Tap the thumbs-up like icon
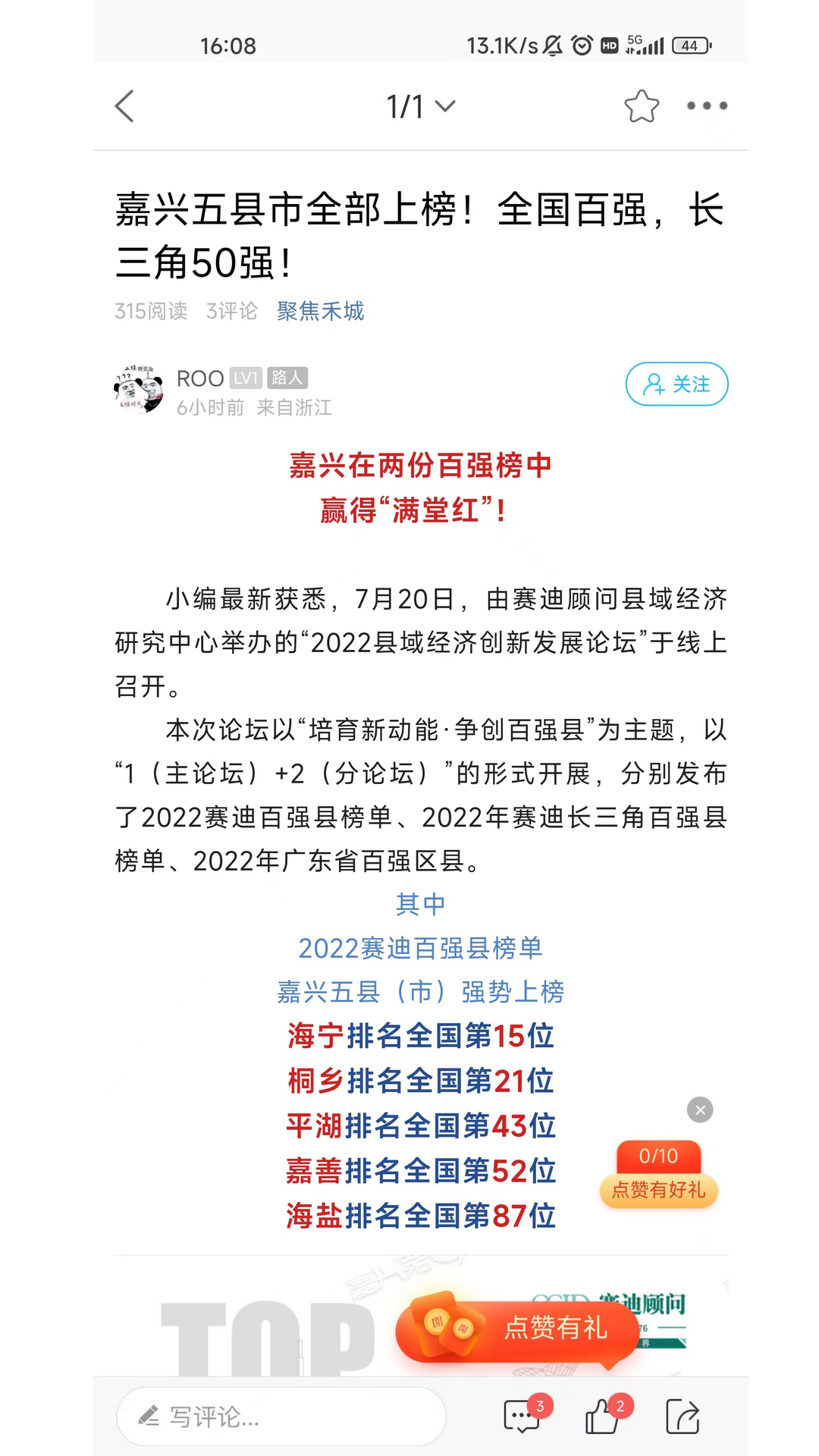Viewport: 819px width, 1456px height. click(601, 1415)
